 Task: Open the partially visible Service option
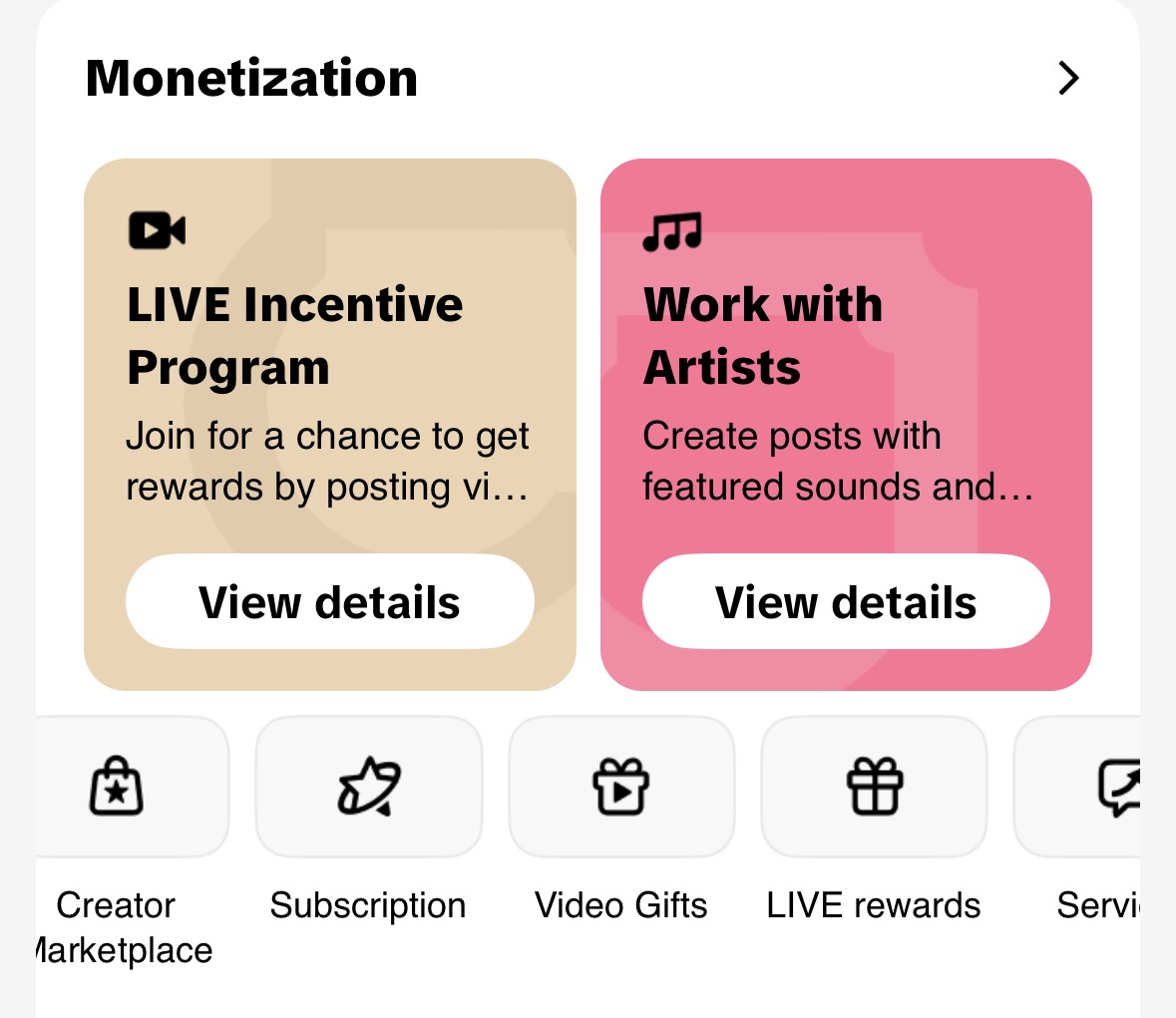click(x=1077, y=787)
